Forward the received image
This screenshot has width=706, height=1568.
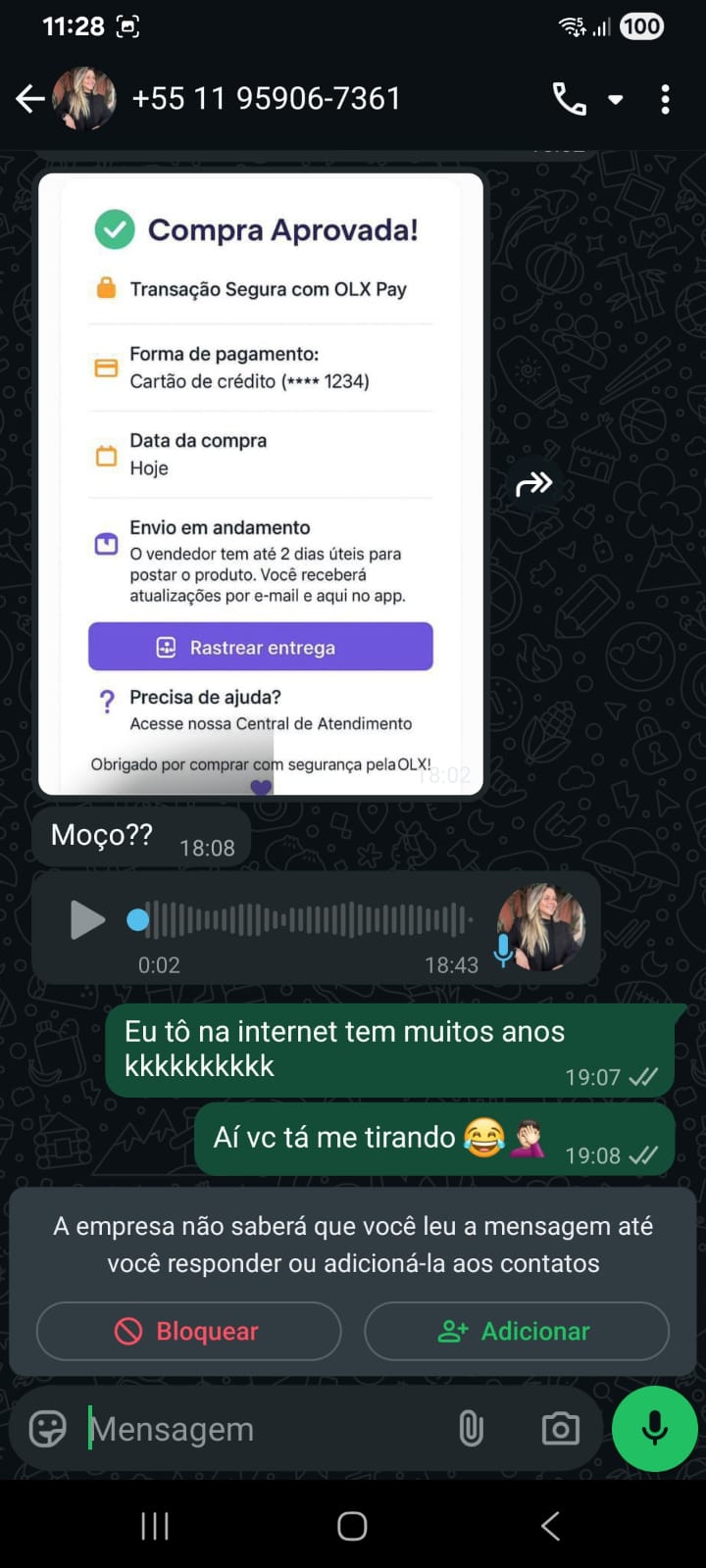[x=534, y=484]
